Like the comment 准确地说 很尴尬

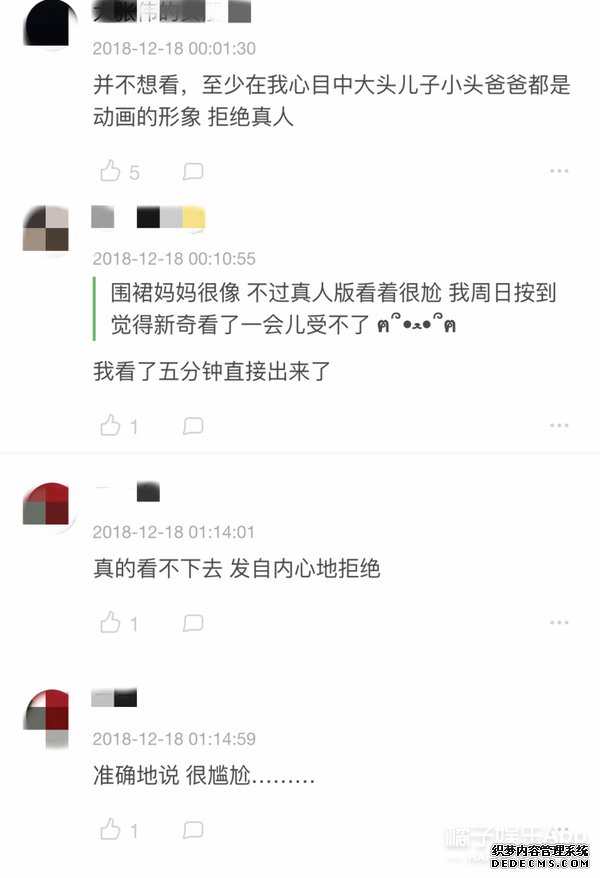point(111,830)
